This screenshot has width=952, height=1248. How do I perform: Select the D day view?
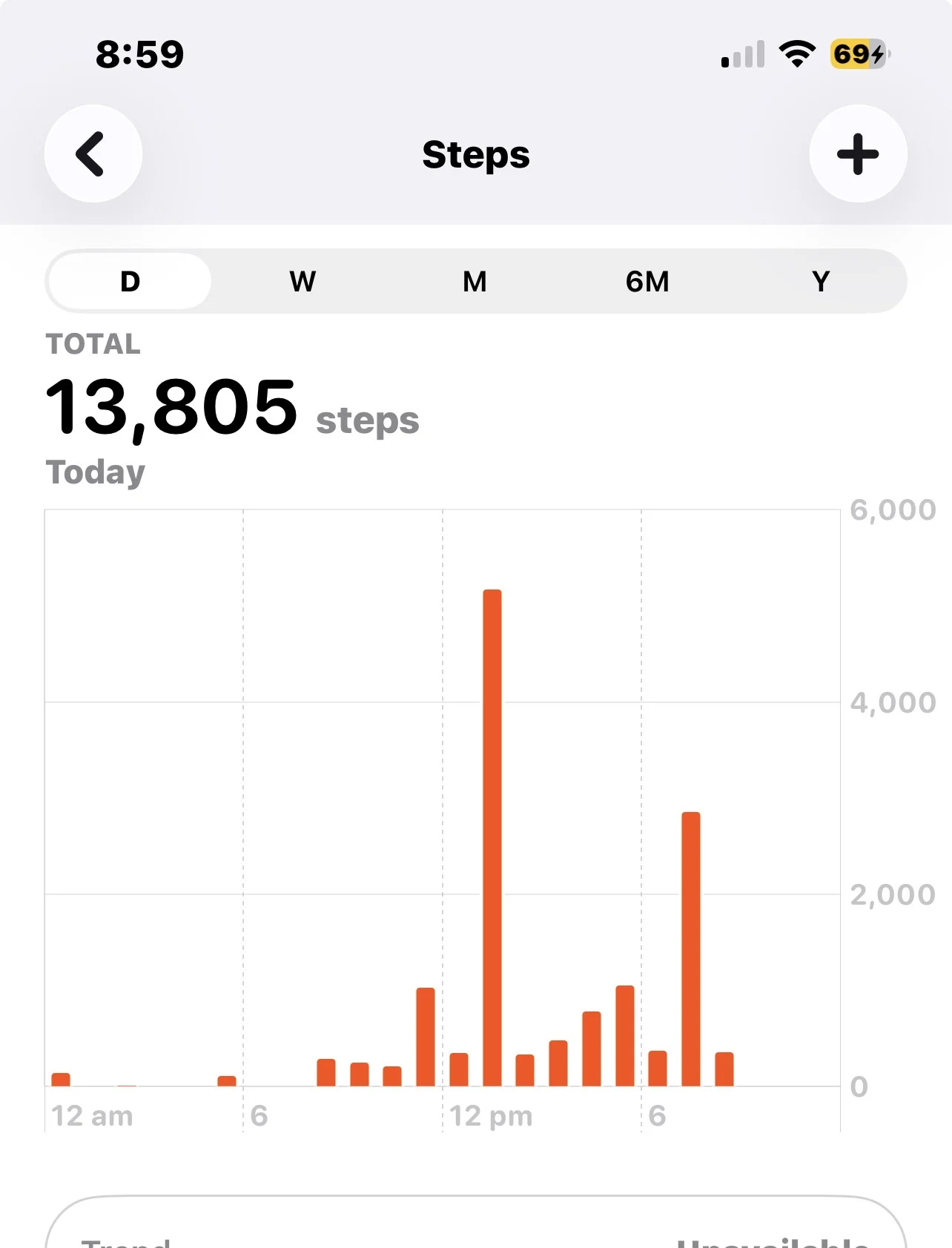(130, 281)
